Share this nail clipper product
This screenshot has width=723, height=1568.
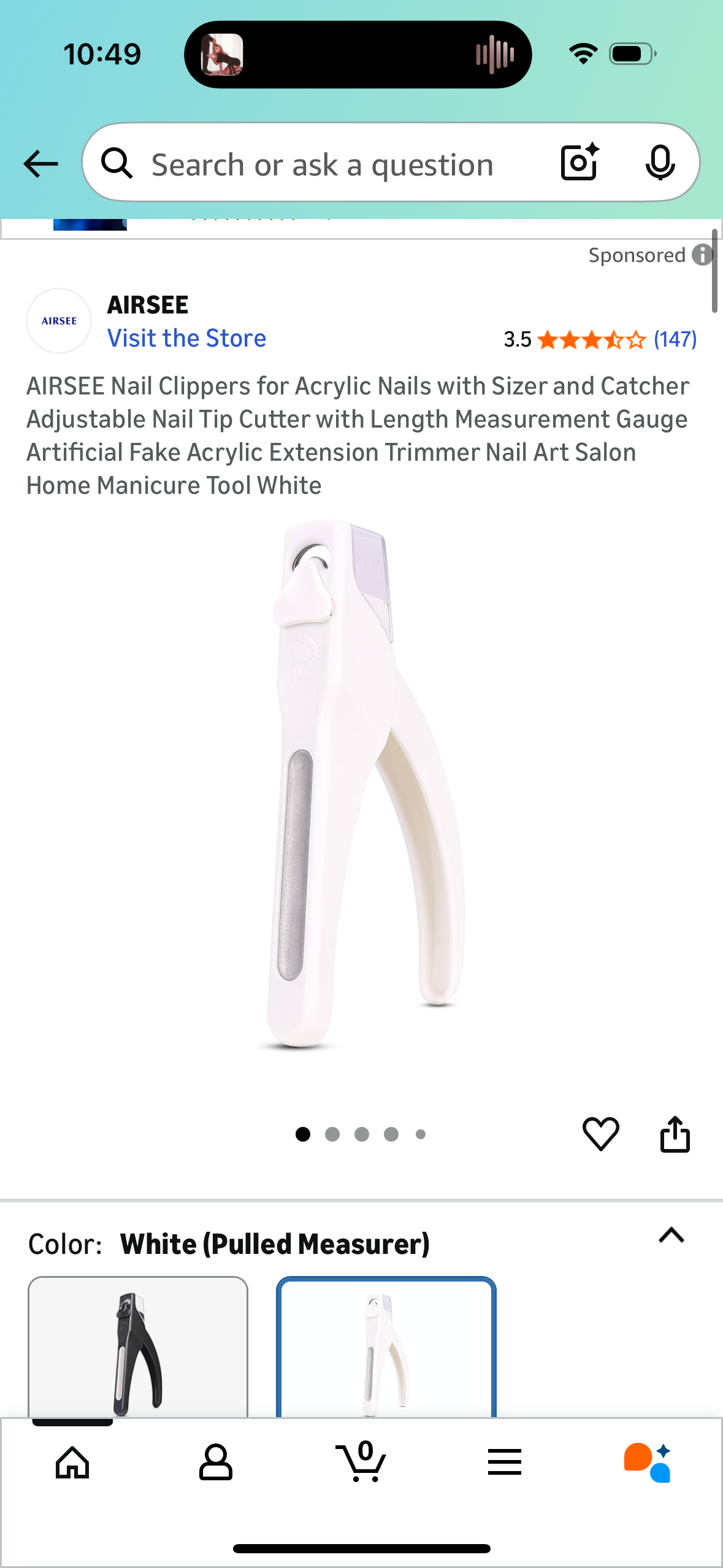tap(675, 1134)
